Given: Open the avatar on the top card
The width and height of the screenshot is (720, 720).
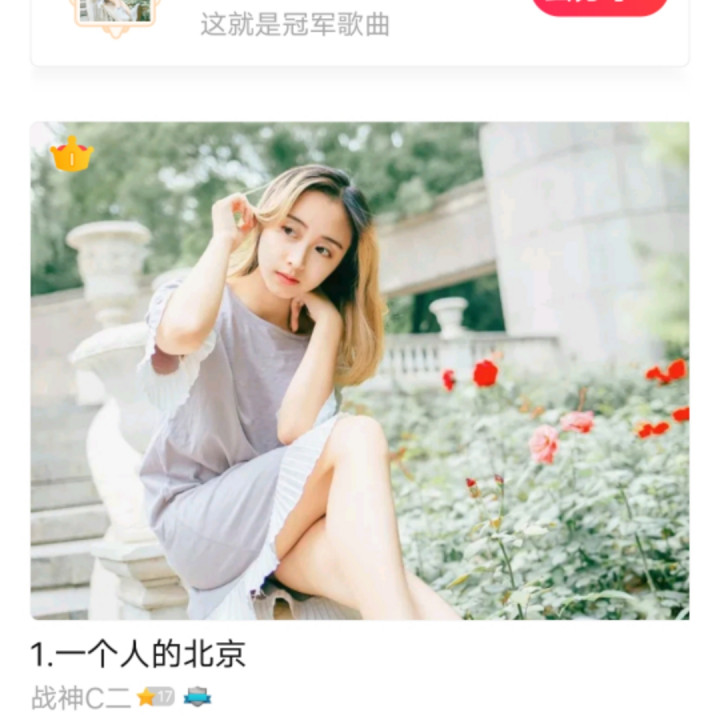Looking at the screenshot, I should pyautogui.click(x=115, y=12).
